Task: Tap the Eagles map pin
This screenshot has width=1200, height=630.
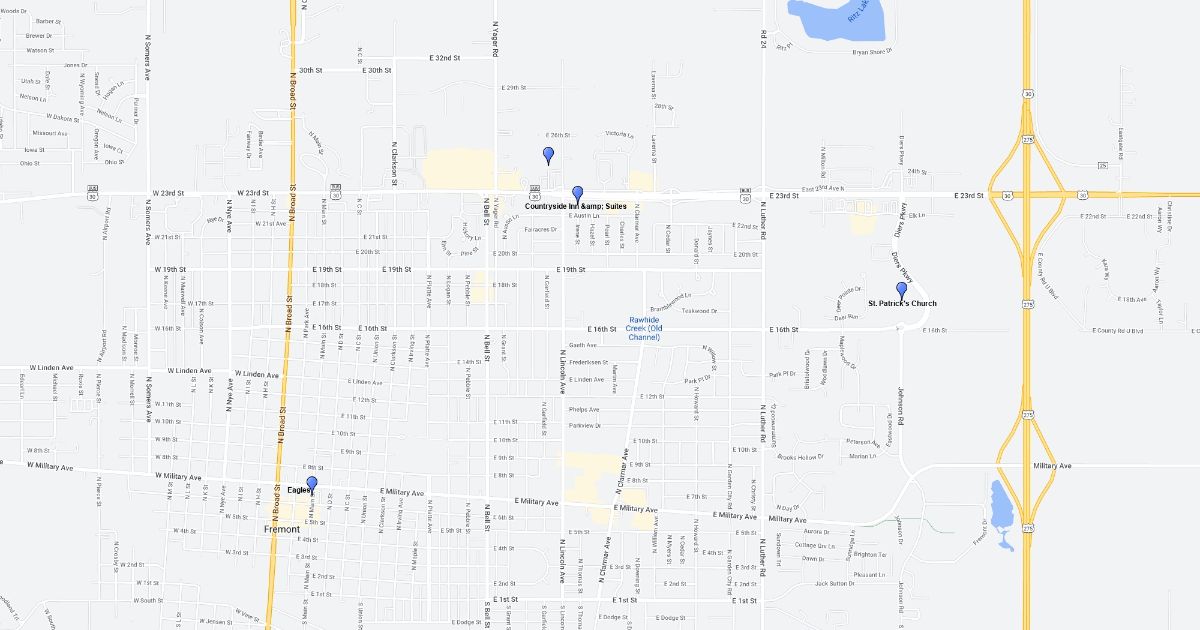Action: click(311, 484)
